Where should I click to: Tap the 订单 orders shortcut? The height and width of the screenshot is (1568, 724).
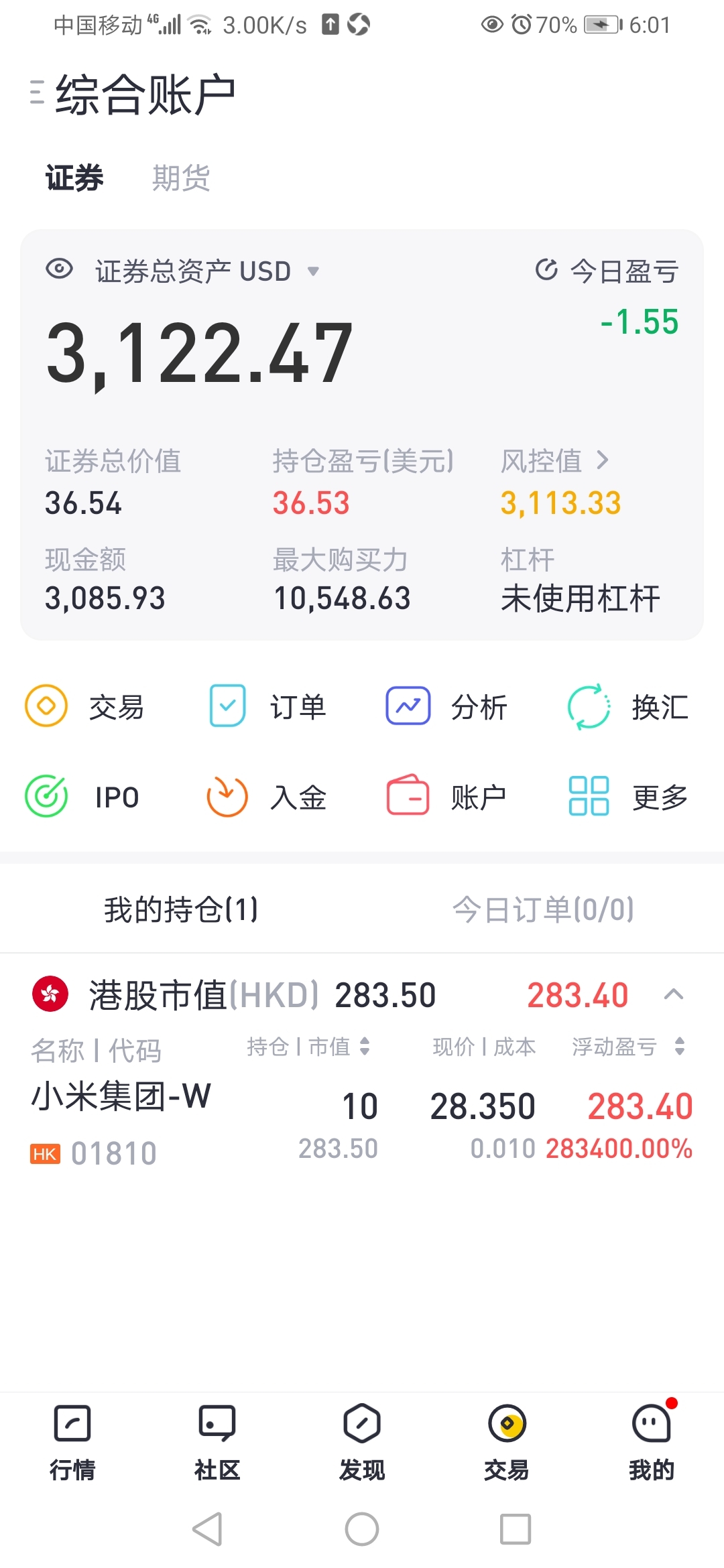(267, 706)
